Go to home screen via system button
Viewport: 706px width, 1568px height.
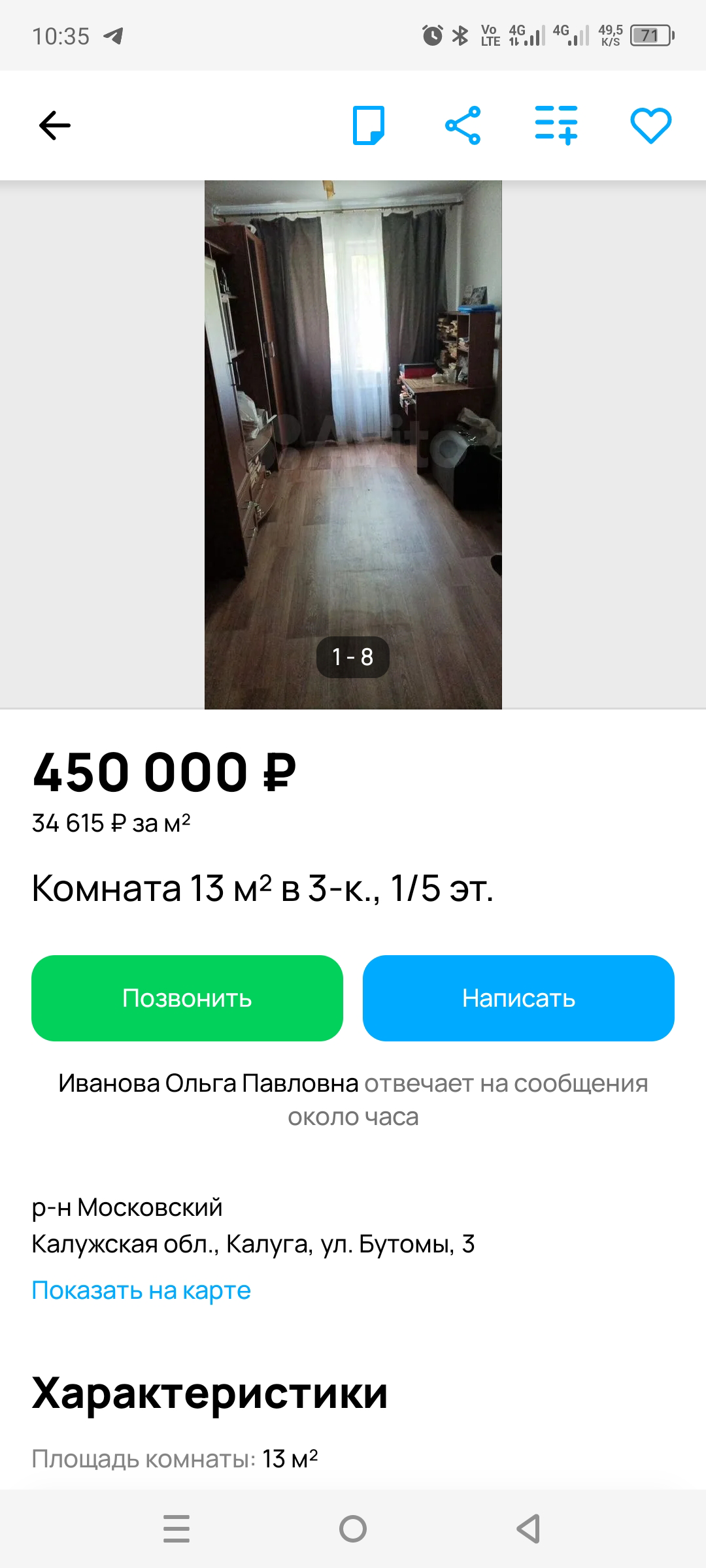(x=353, y=1529)
